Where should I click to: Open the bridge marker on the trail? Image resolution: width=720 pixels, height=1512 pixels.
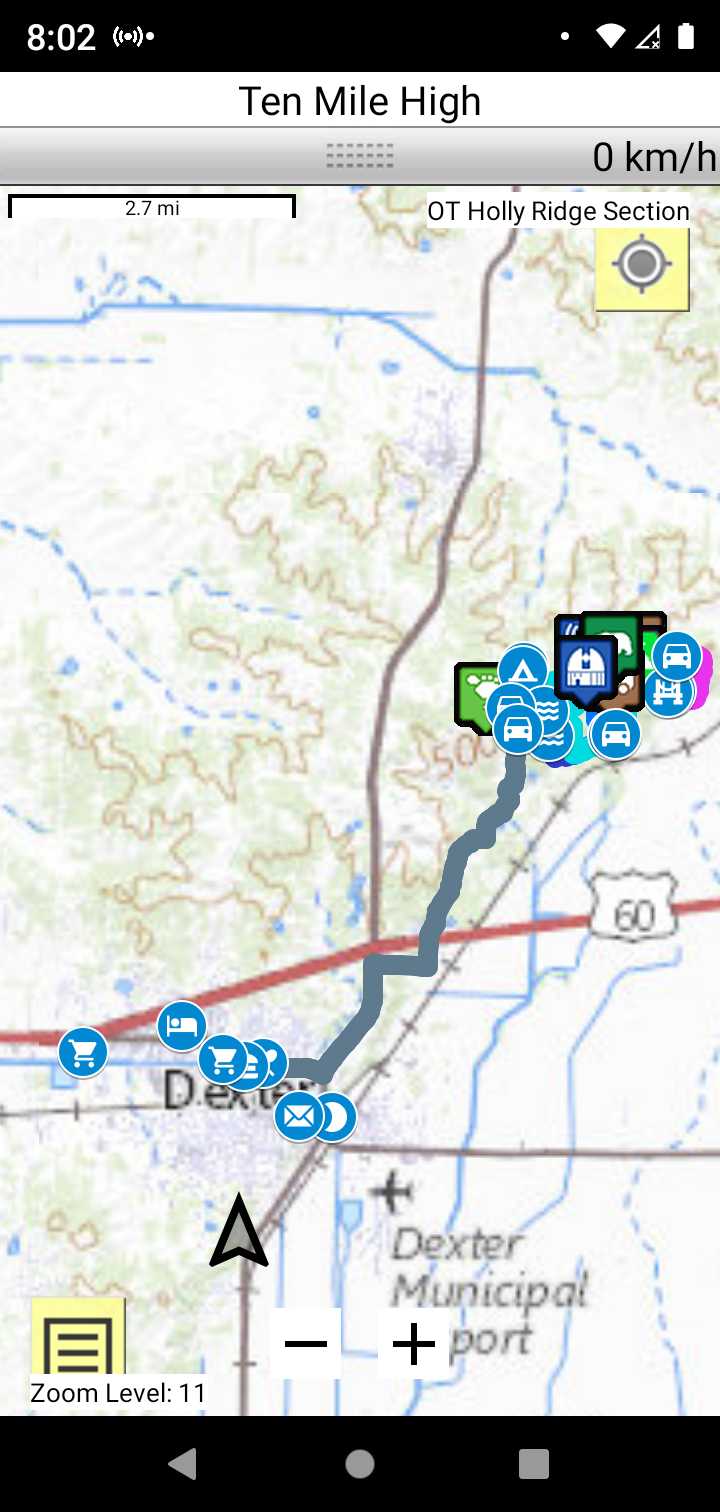tap(669, 692)
